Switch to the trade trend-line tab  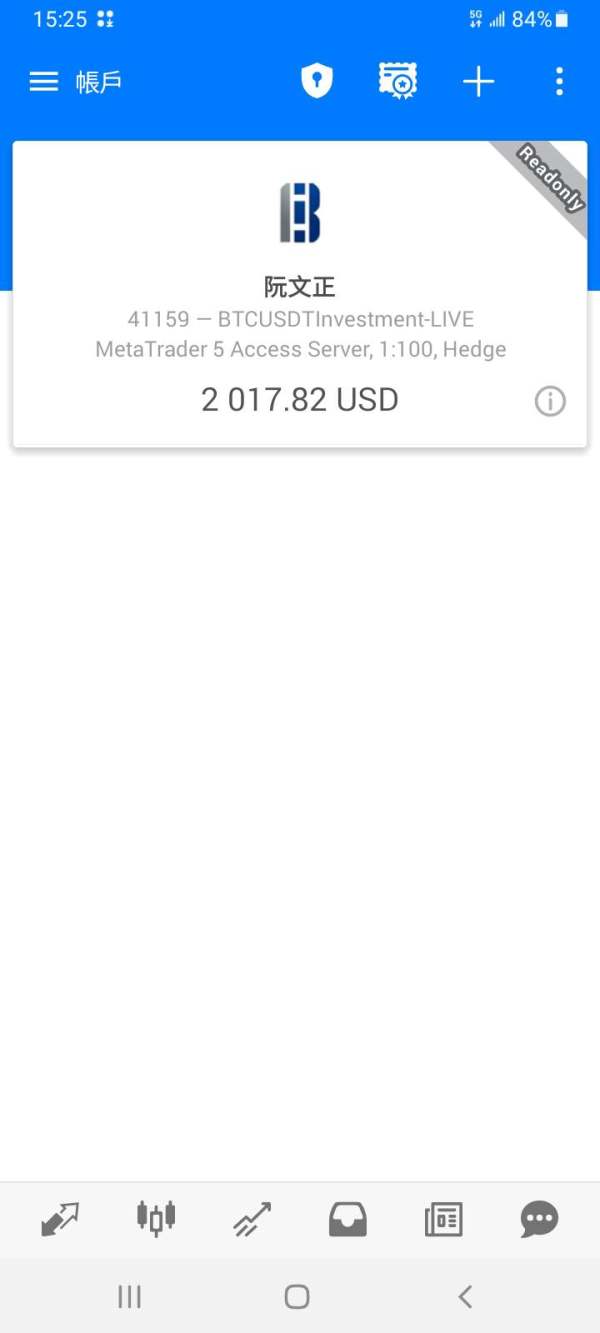click(252, 1219)
